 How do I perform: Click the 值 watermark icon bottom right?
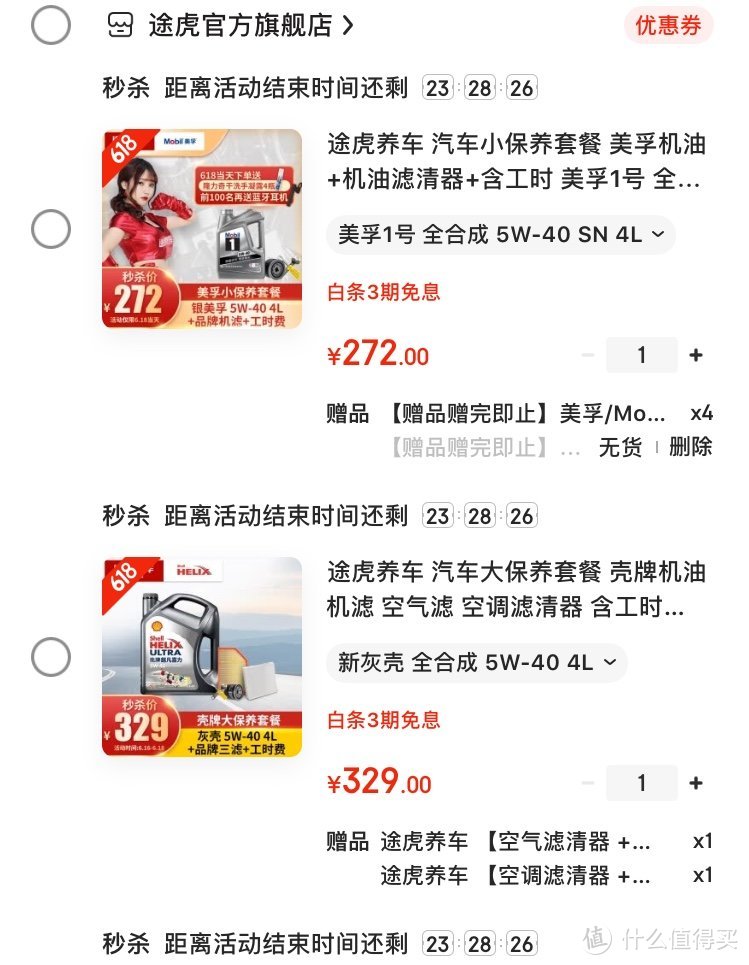(x=596, y=938)
